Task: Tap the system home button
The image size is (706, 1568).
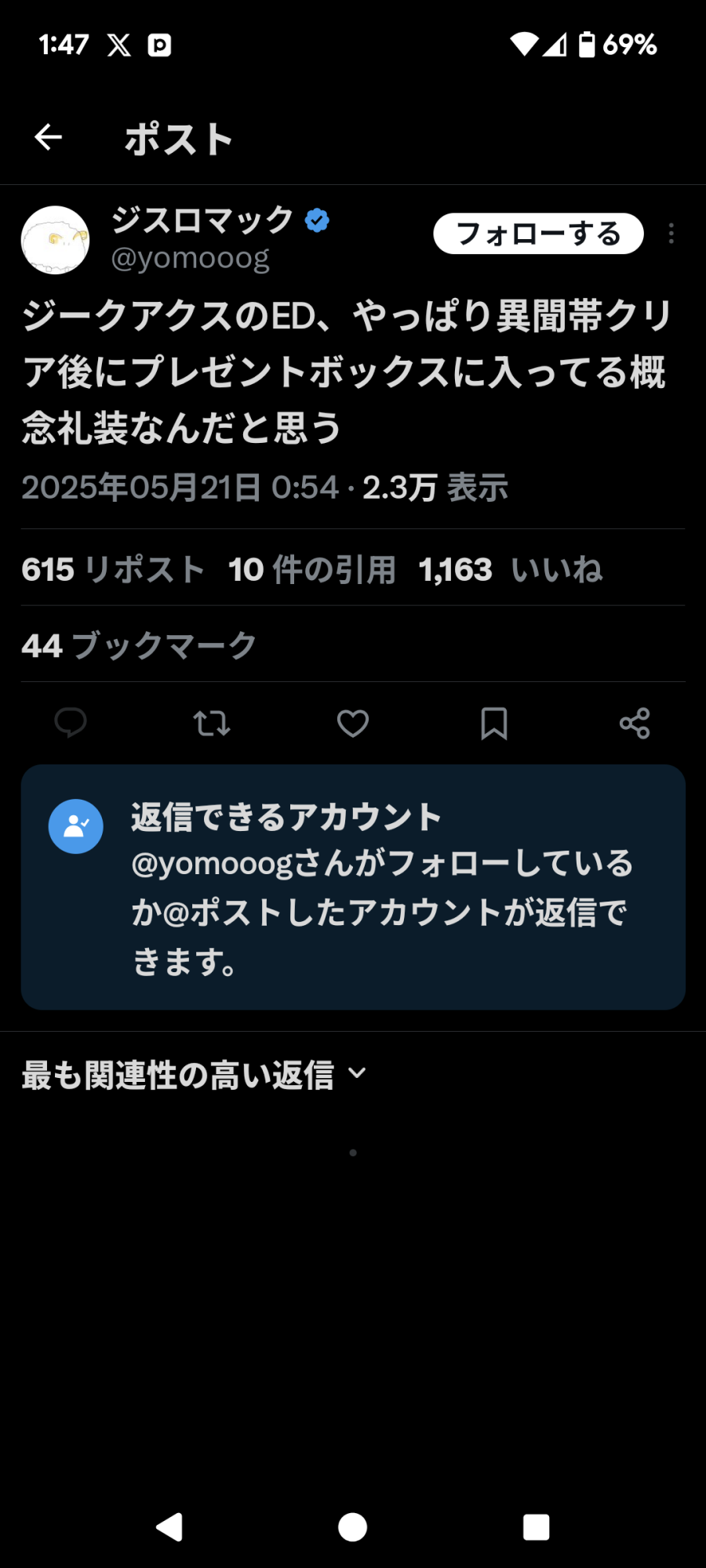Action: pyautogui.click(x=353, y=1526)
